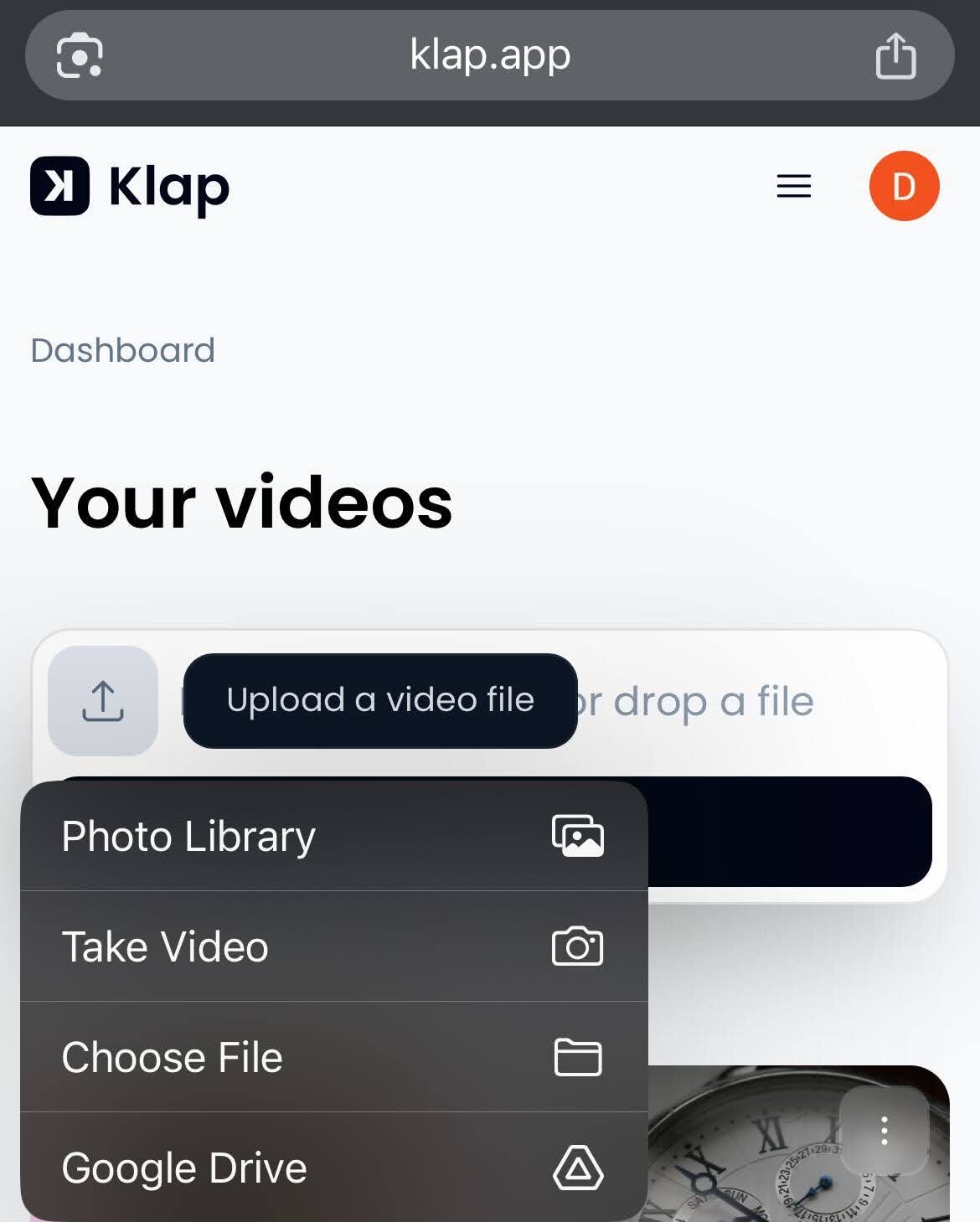Tap the klap.app address bar

point(490,55)
